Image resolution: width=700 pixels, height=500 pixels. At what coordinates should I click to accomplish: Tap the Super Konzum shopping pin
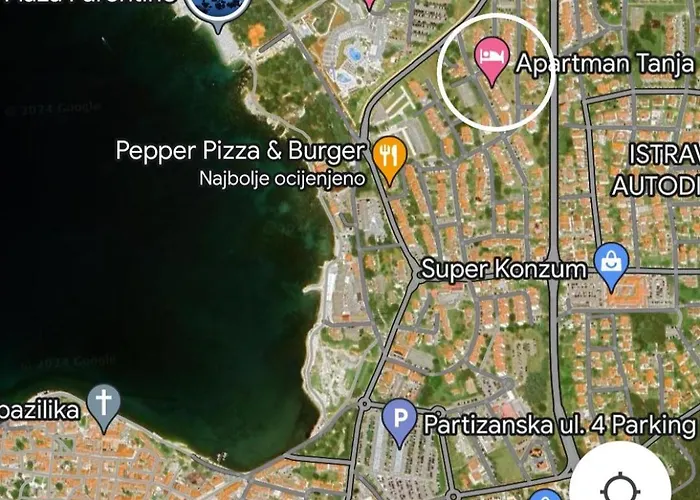pos(610,262)
